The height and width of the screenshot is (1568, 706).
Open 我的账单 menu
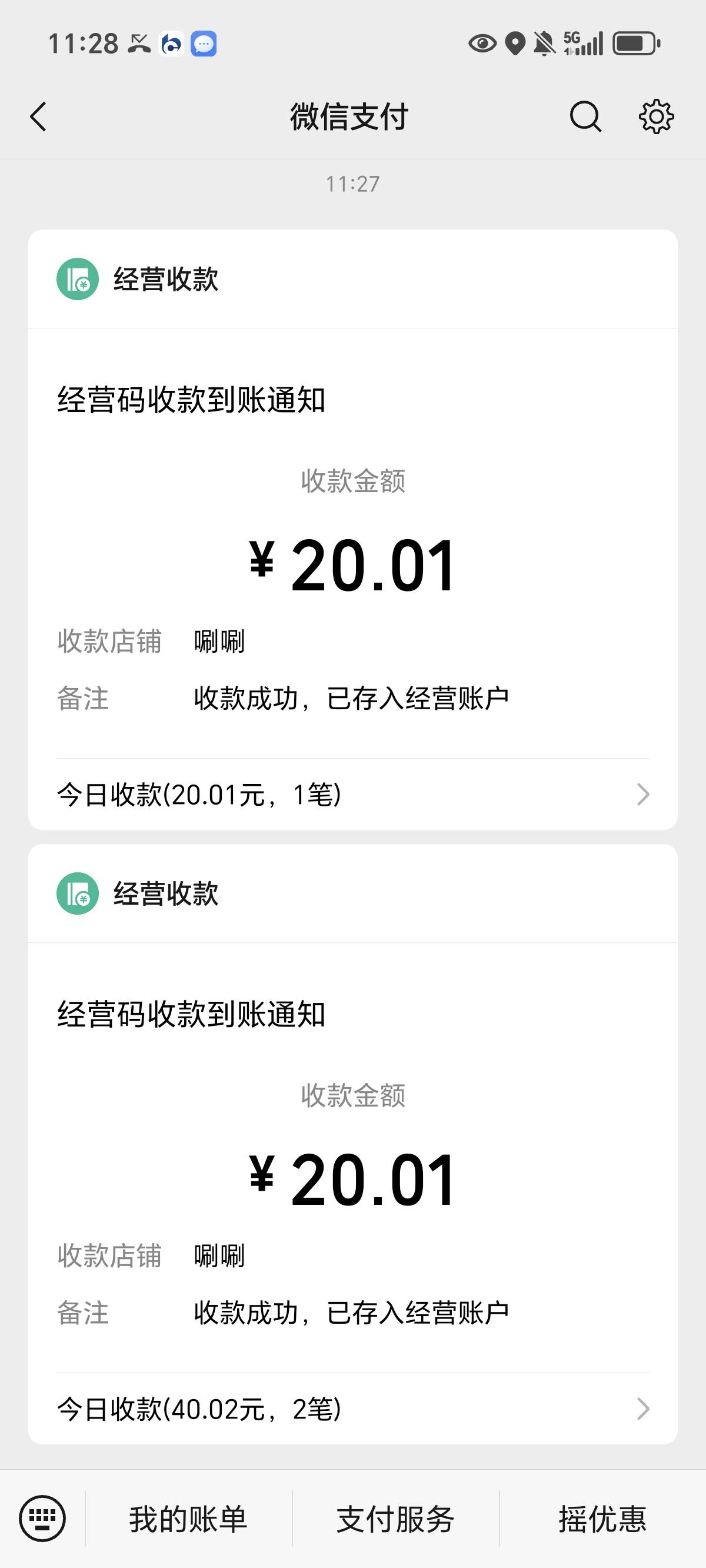(188, 1519)
